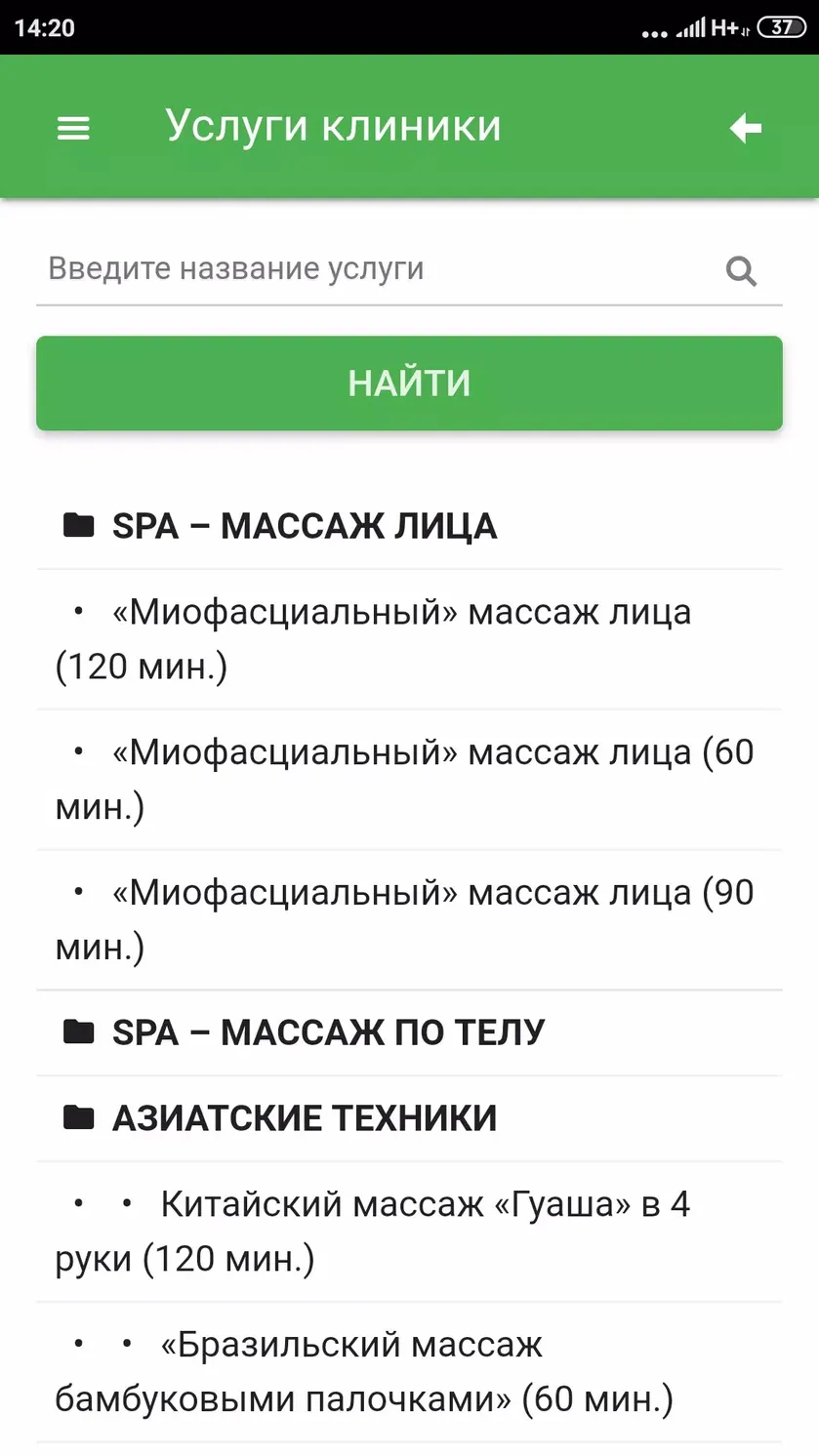Image resolution: width=819 pixels, height=1456 pixels.
Task: Toggle the SPA – МАССАЖ ПО ТЕЛУ folder
Action: tap(409, 1032)
